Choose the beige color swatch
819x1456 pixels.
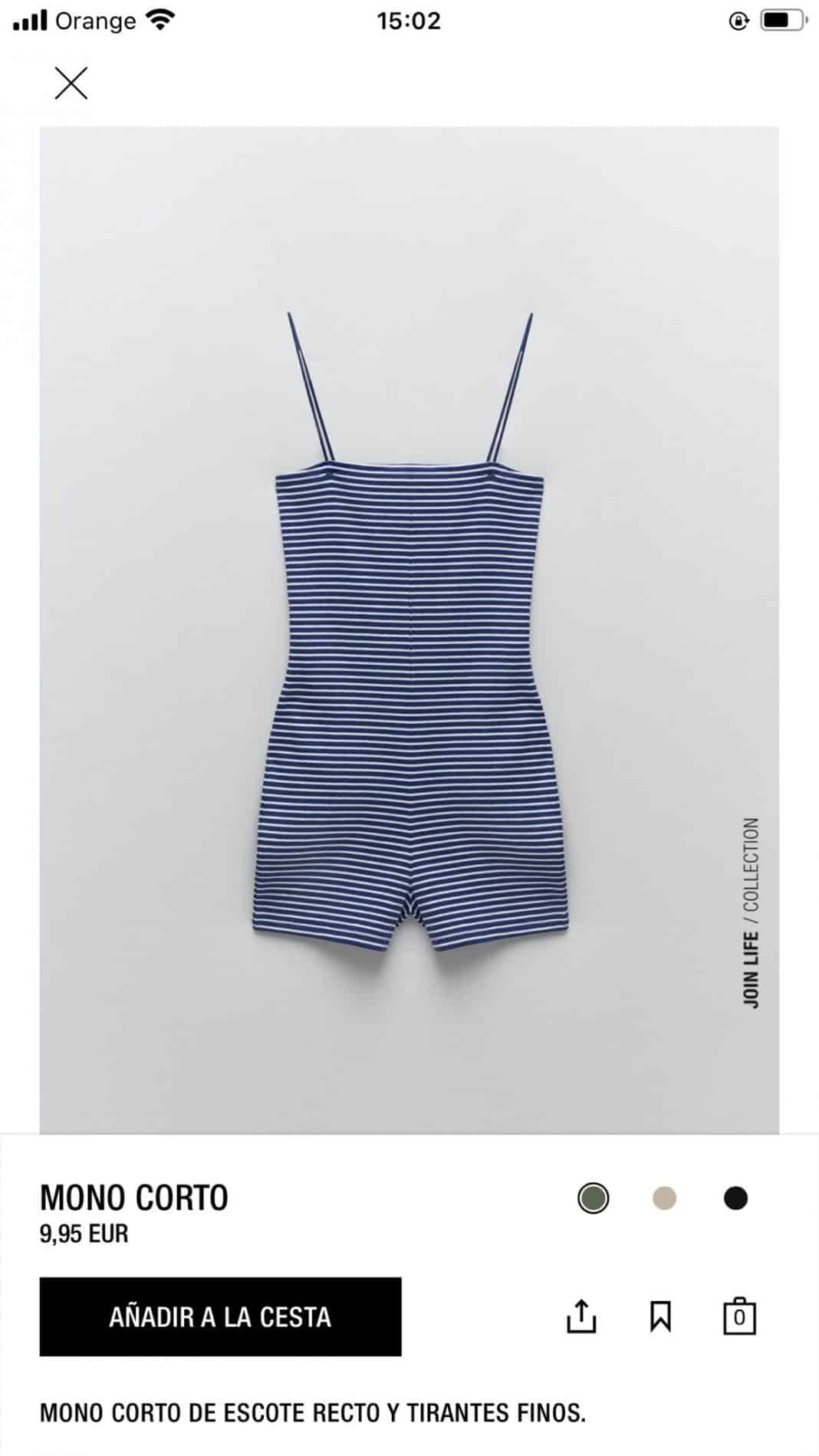pyautogui.click(x=664, y=1198)
